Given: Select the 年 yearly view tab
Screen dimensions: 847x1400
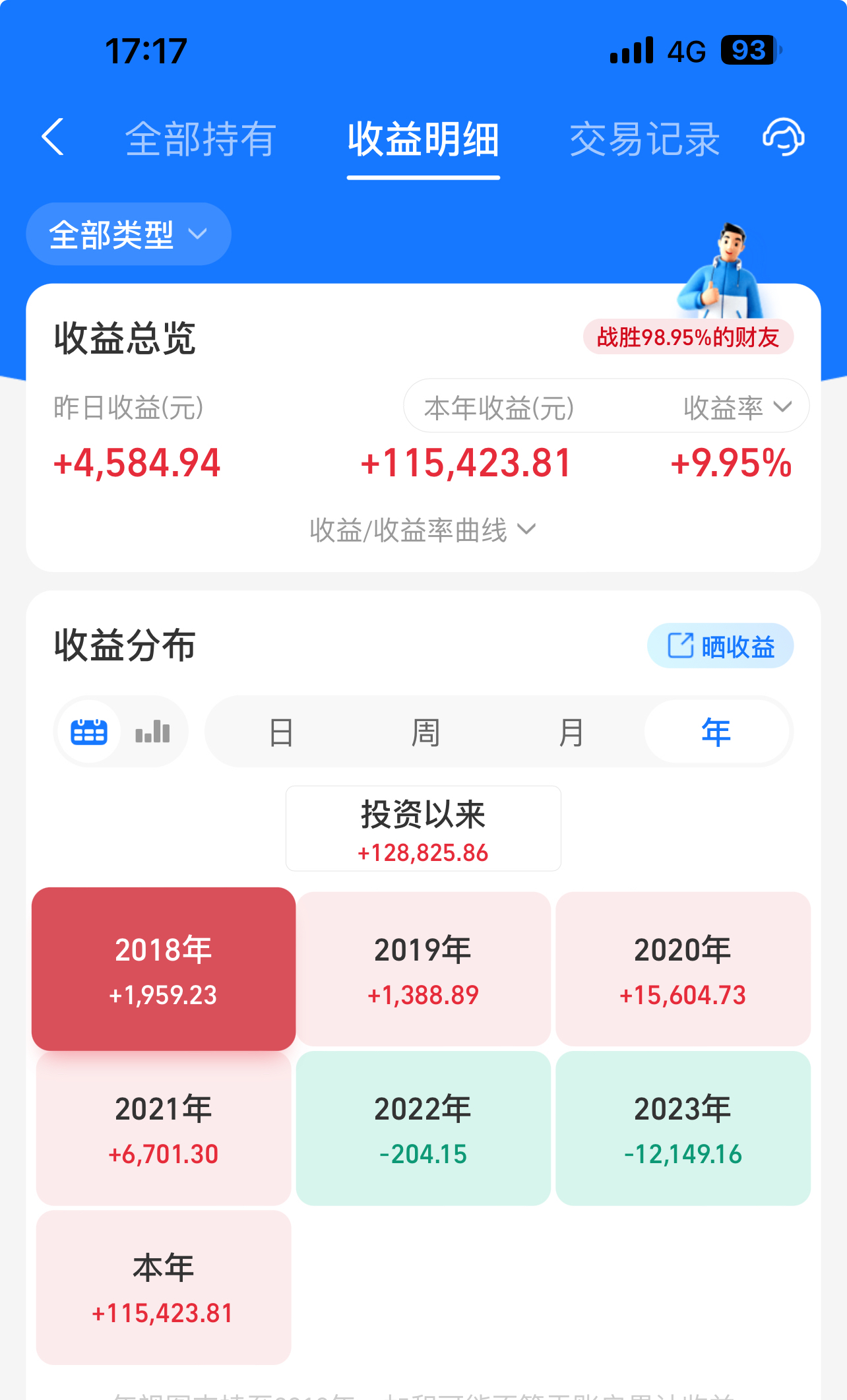Looking at the screenshot, I should coord(716,732).
